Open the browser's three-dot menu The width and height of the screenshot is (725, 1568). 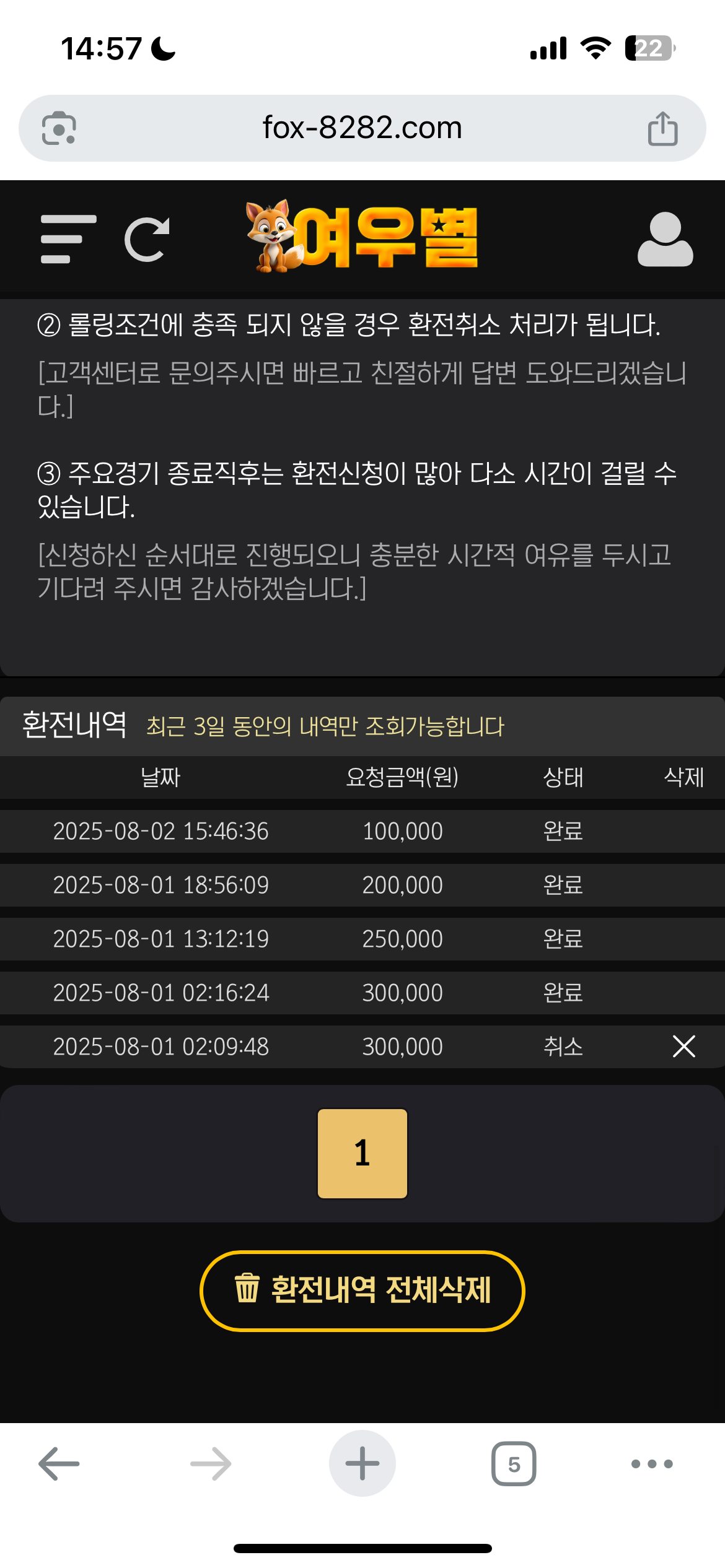652,1464
